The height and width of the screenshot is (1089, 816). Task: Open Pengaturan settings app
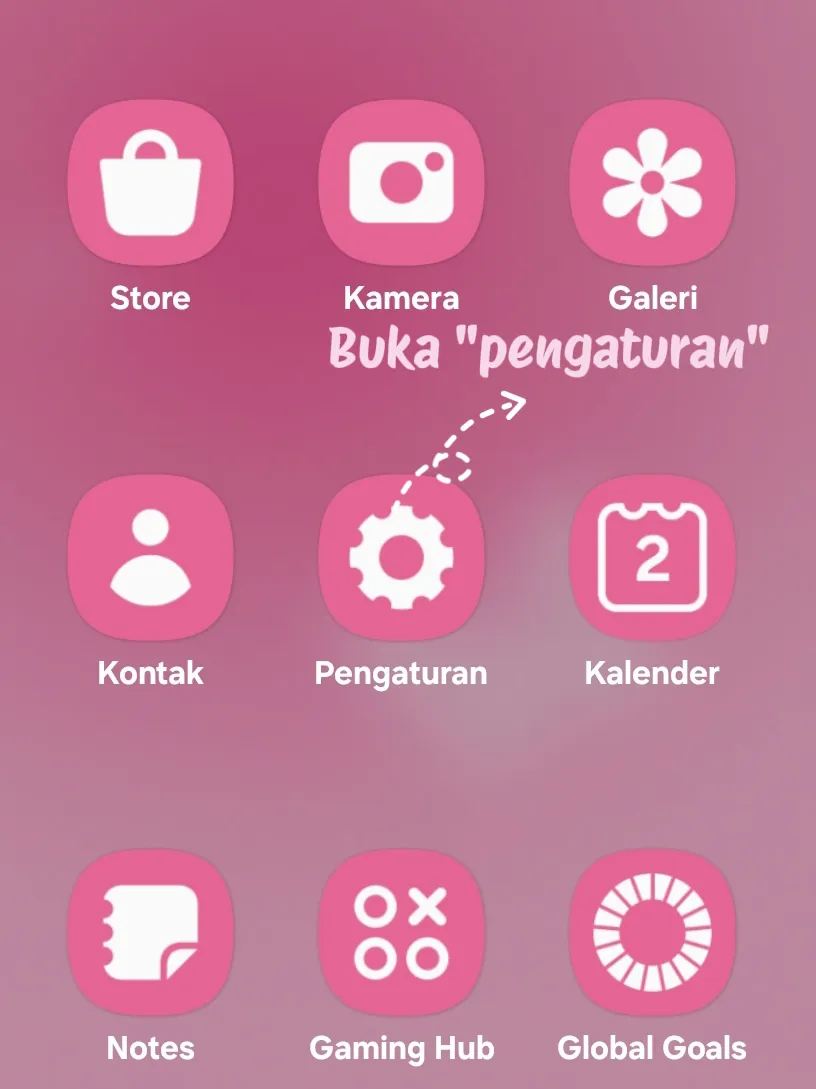pos(401,557)
